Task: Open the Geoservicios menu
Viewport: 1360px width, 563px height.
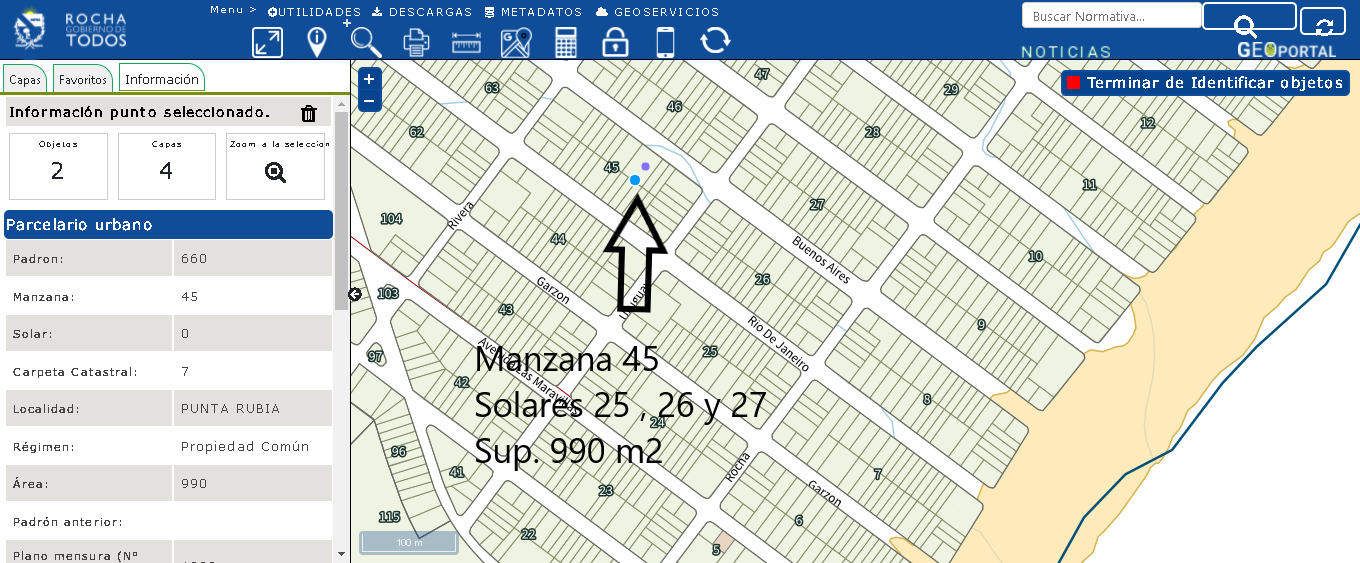Action: pos(657,12)
